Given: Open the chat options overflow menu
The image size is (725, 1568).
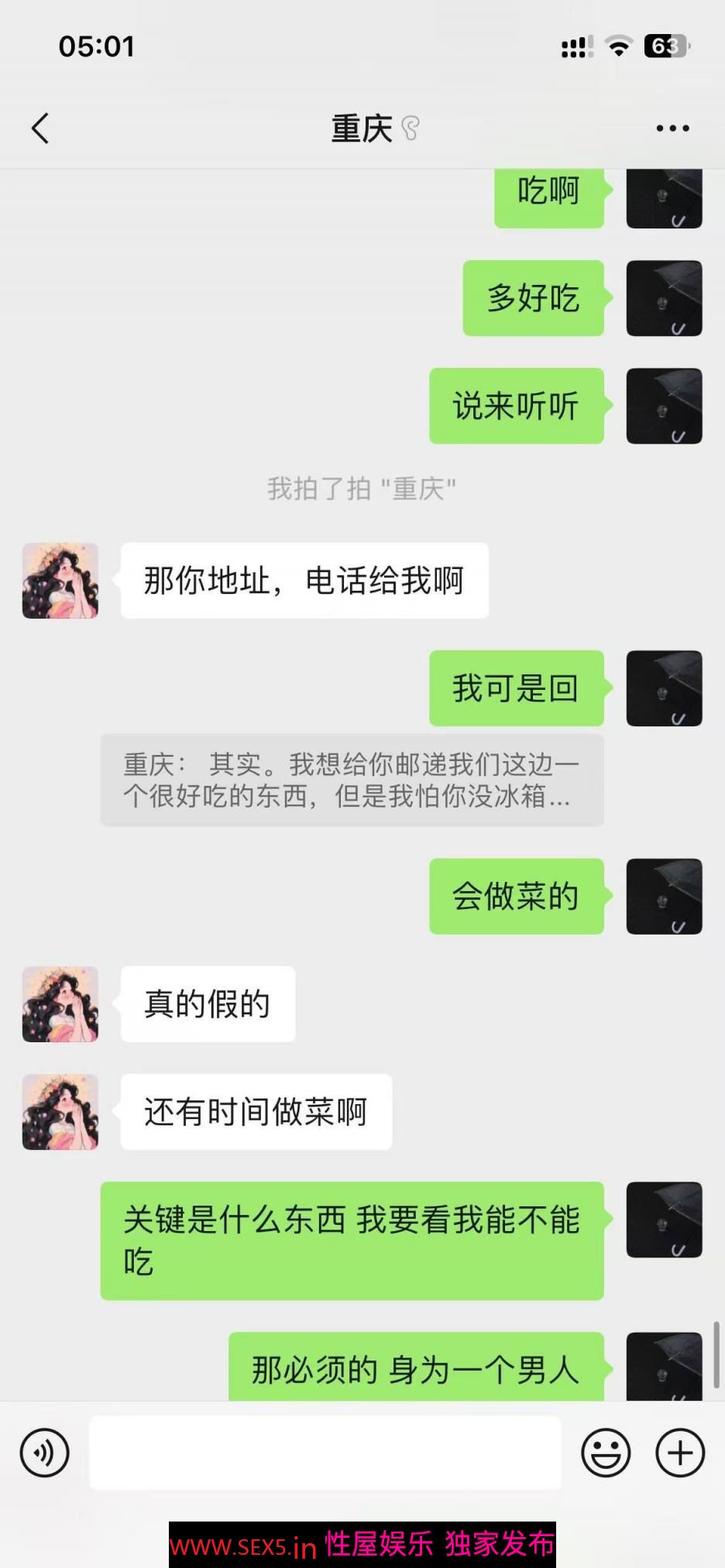Looking at the screenshot, I should [672, 129].
